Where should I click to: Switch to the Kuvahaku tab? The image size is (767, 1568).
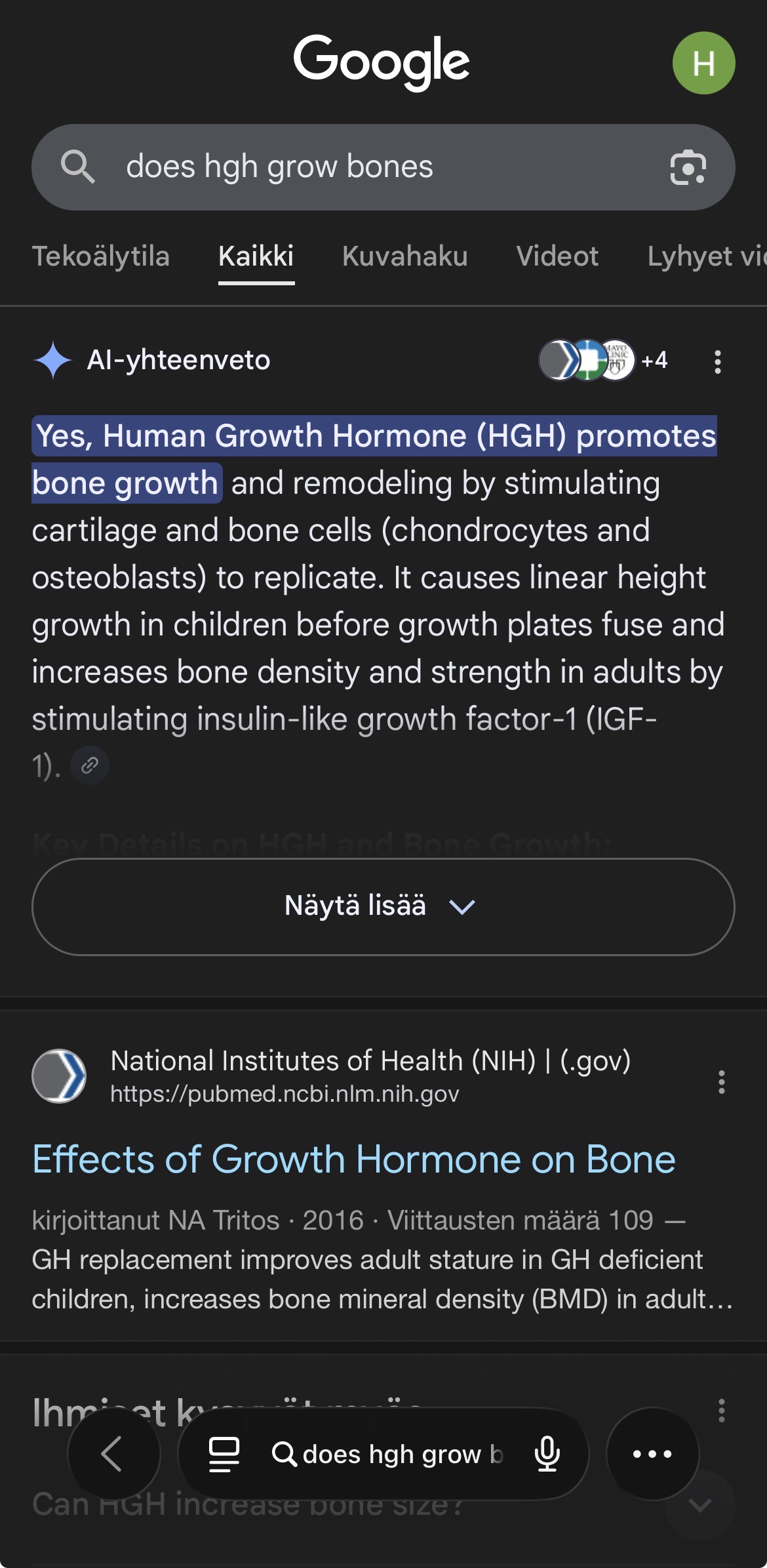pos(404,256)
